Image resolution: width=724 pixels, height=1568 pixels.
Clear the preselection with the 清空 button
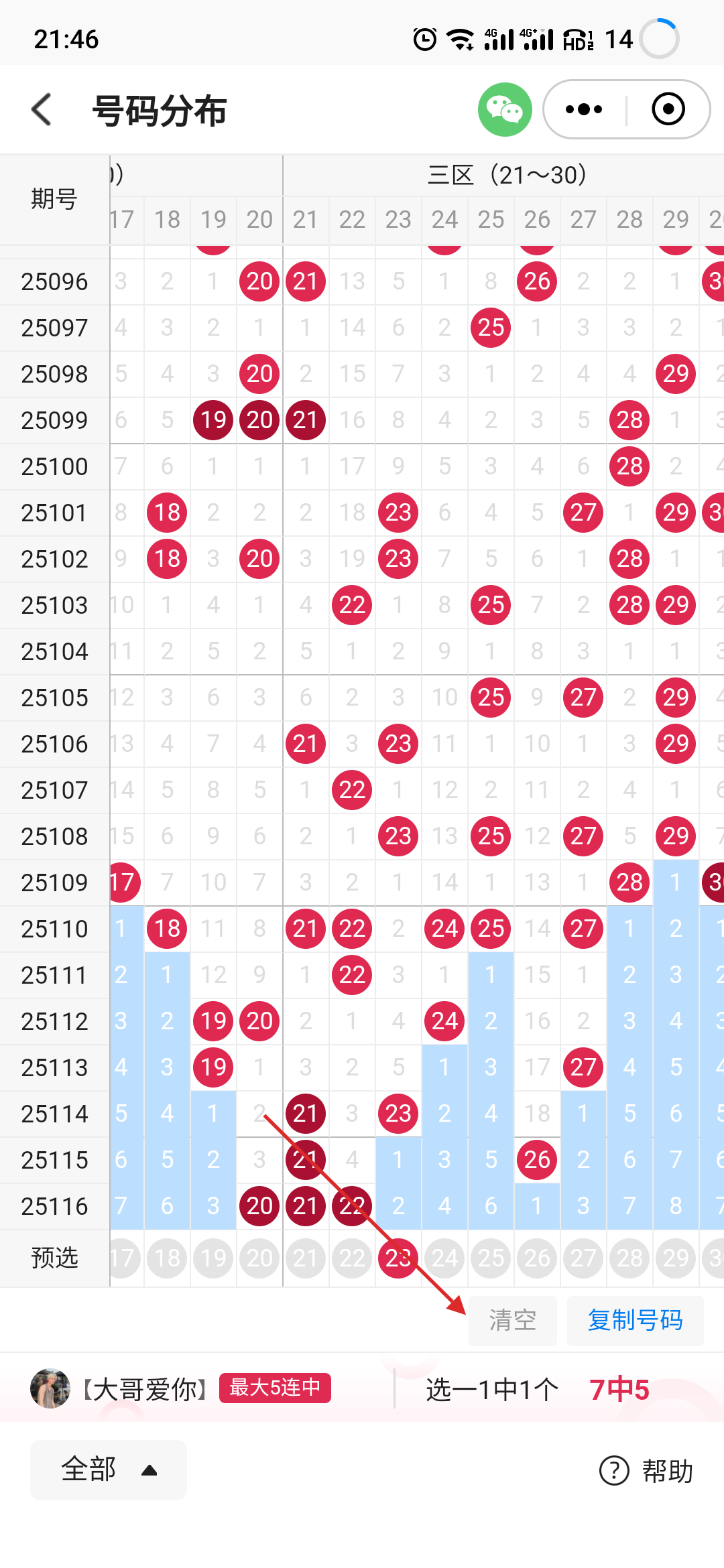(x=512, y=1321)
